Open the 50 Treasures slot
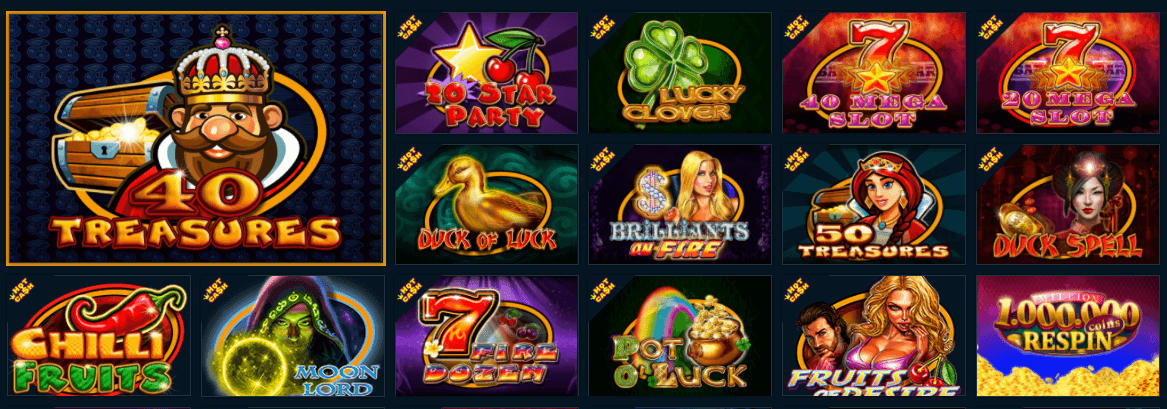This screenshot has height=409, width=1167. [x=874, y=204]
